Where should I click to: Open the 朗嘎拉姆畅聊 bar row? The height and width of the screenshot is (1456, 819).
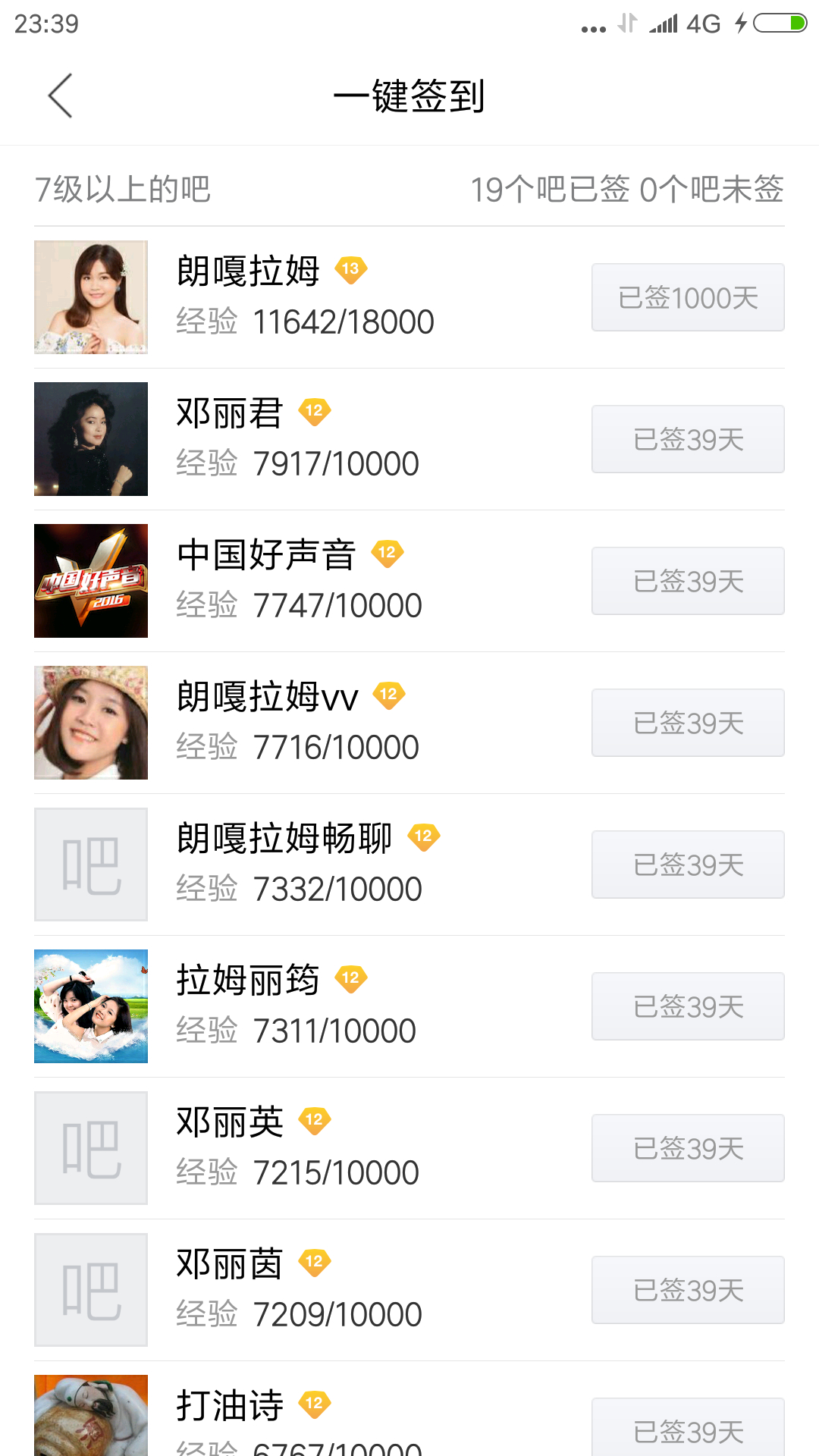(x=303, y=864)
